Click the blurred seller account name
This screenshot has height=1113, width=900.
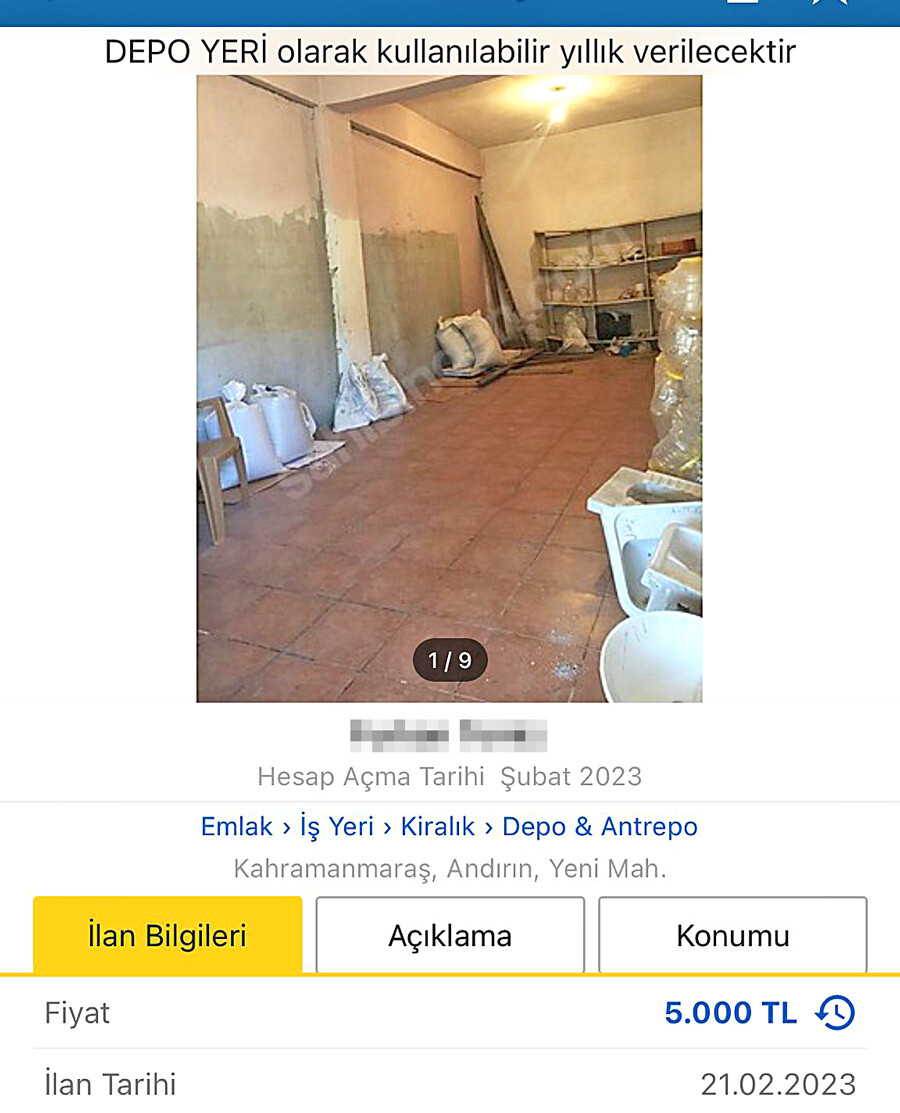[x=450, y=736]
